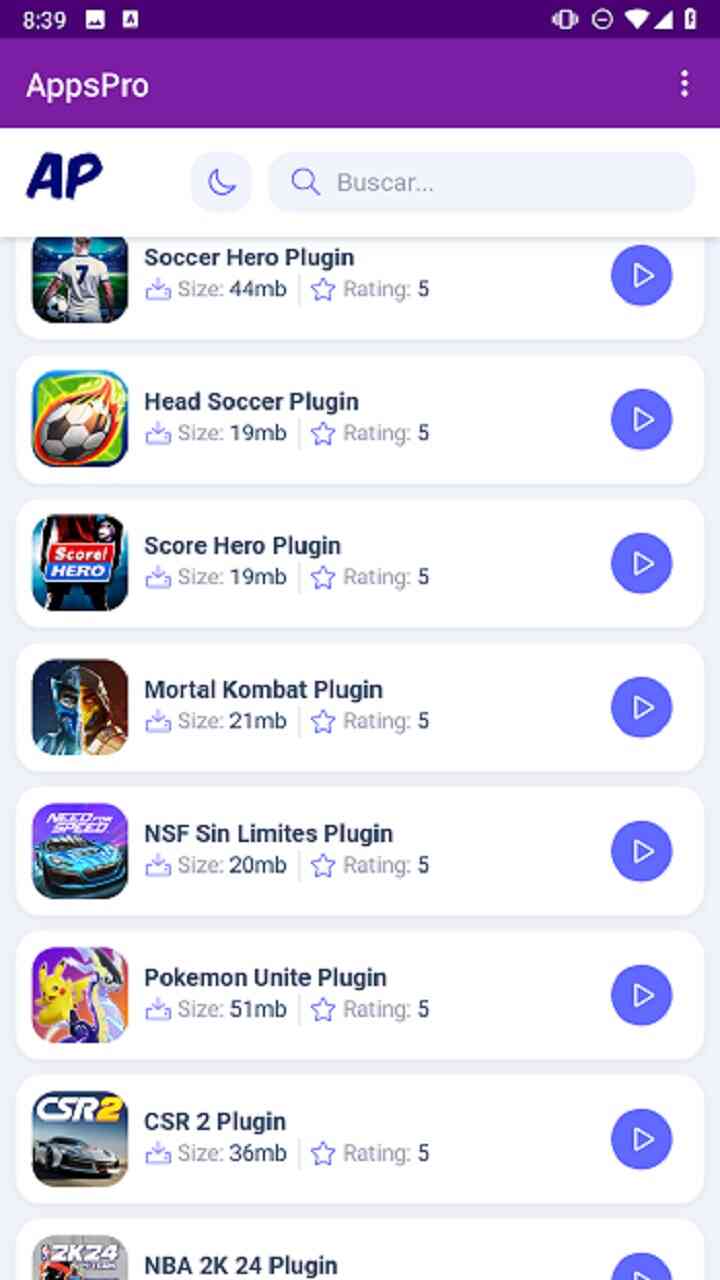Open the overflow menu in AppsPro bar

pyautogui.click(x=684, y=84)
